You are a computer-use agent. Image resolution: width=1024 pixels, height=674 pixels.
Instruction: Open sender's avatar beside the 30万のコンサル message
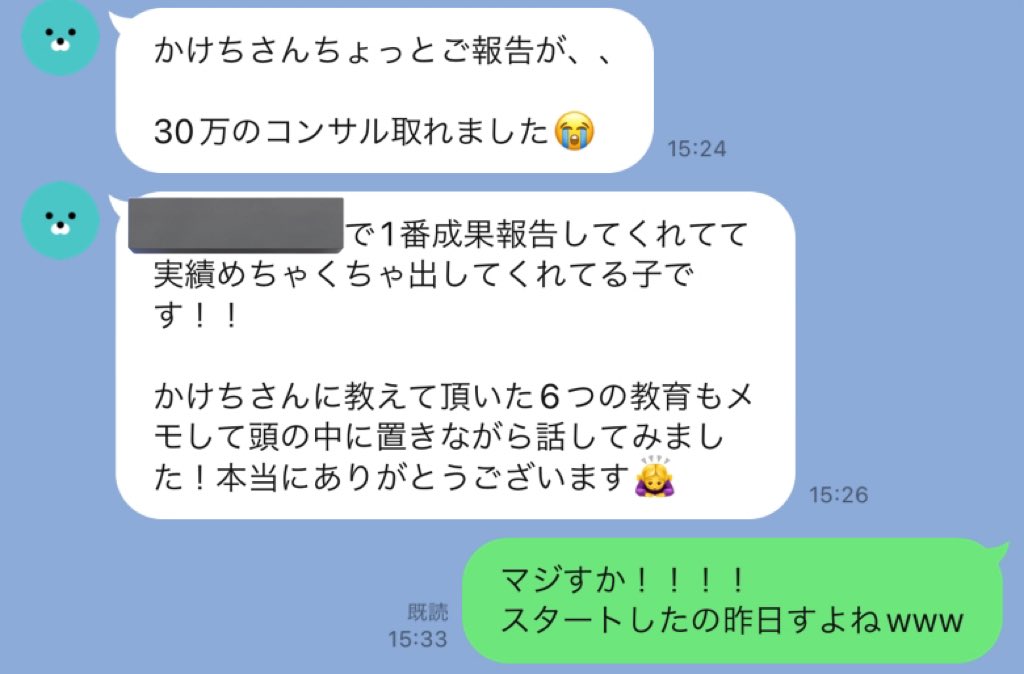click(60, 37)
